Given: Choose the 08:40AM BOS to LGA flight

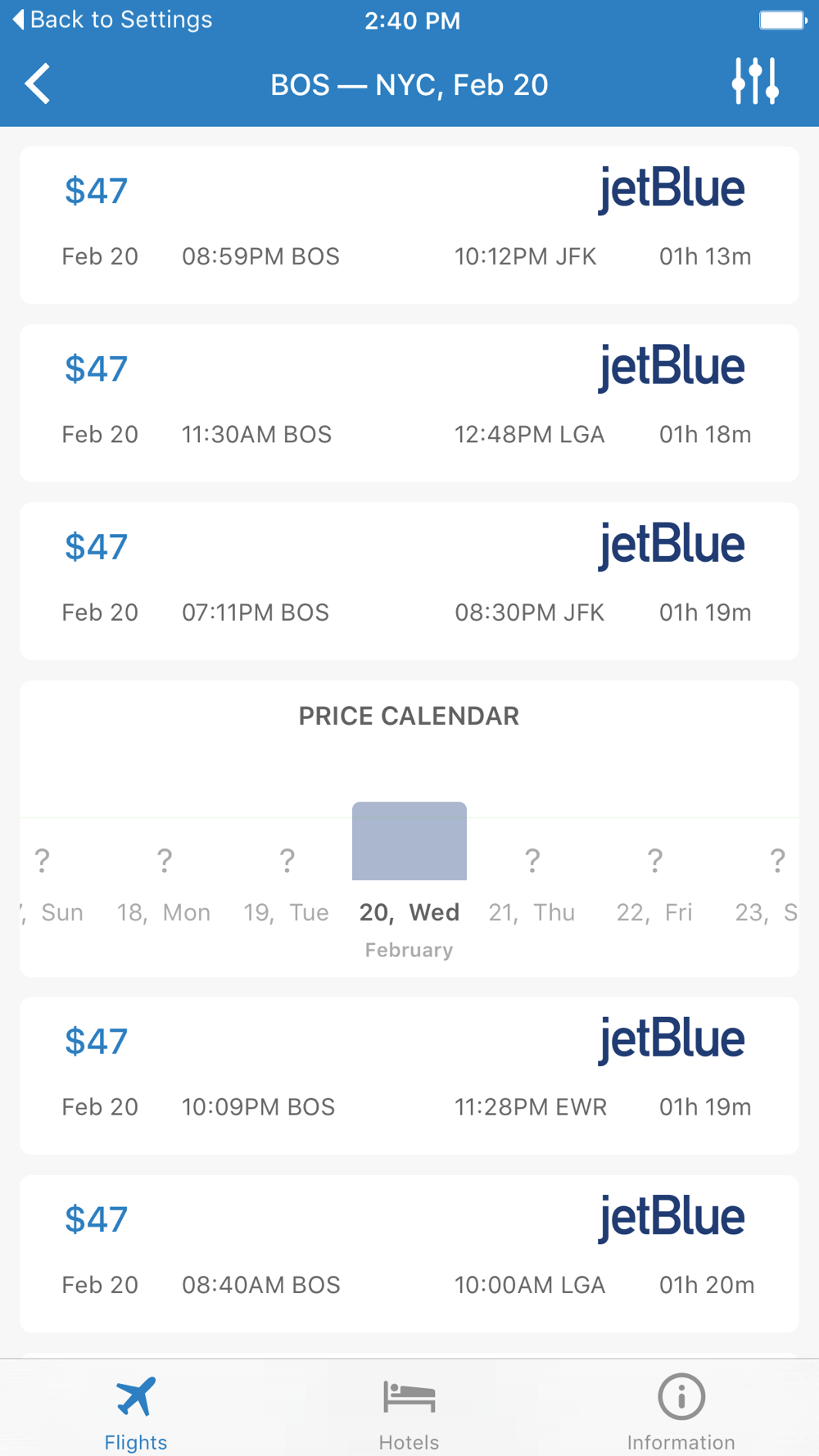Looking at the screenshot, I should pyautogui.click(x=409, y=1254).
